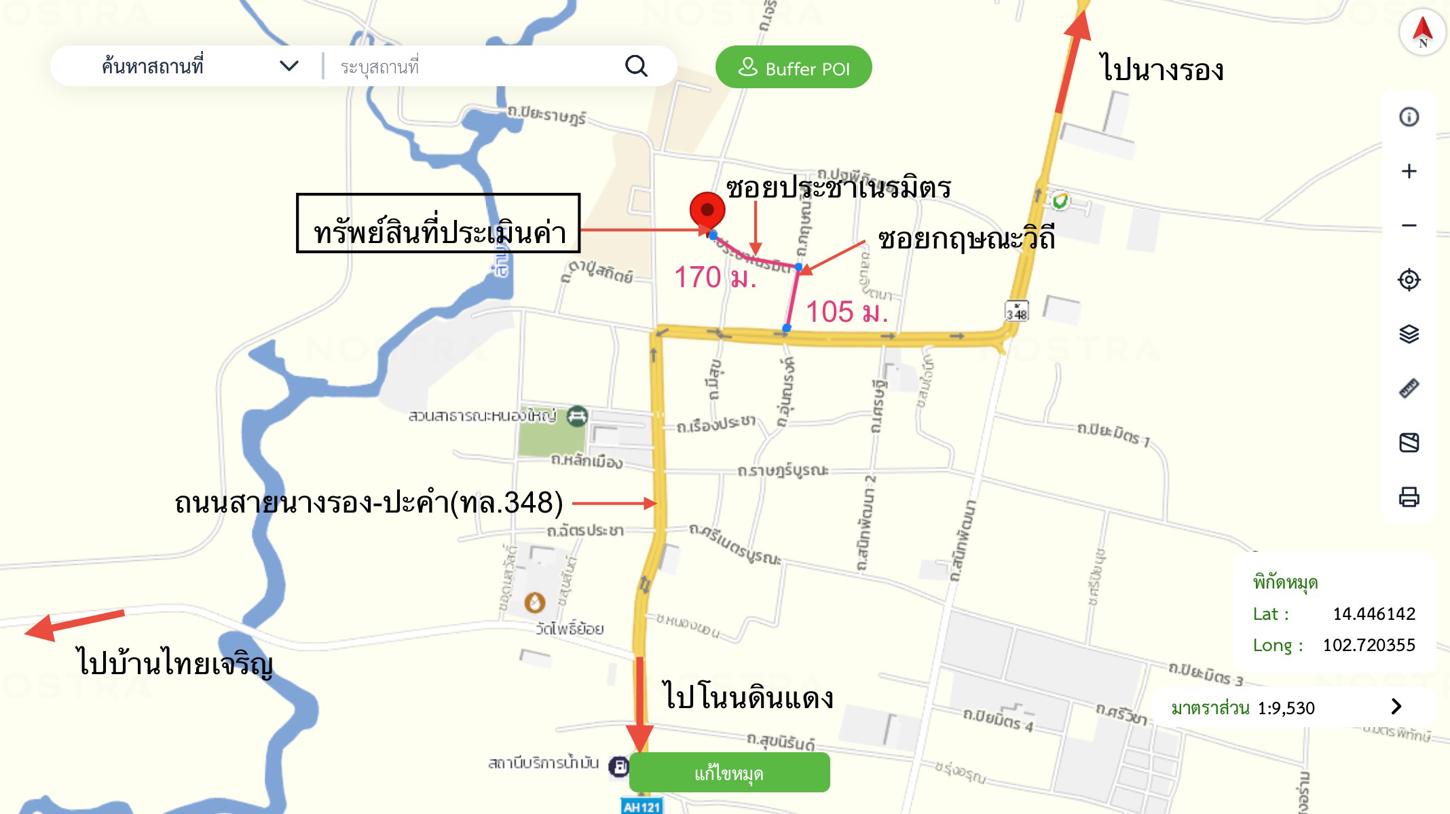Open the area drawing map tool
This screenshot has width=1450, height=814.
click(x=1409, y=442)
